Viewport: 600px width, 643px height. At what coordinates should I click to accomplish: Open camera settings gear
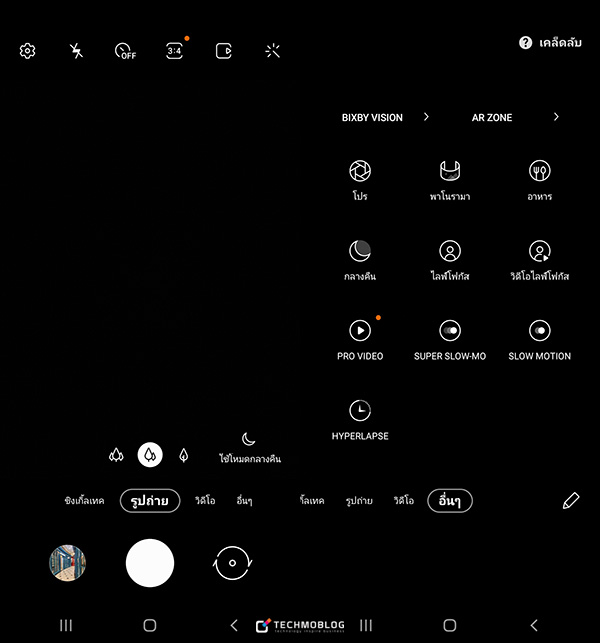27,51
